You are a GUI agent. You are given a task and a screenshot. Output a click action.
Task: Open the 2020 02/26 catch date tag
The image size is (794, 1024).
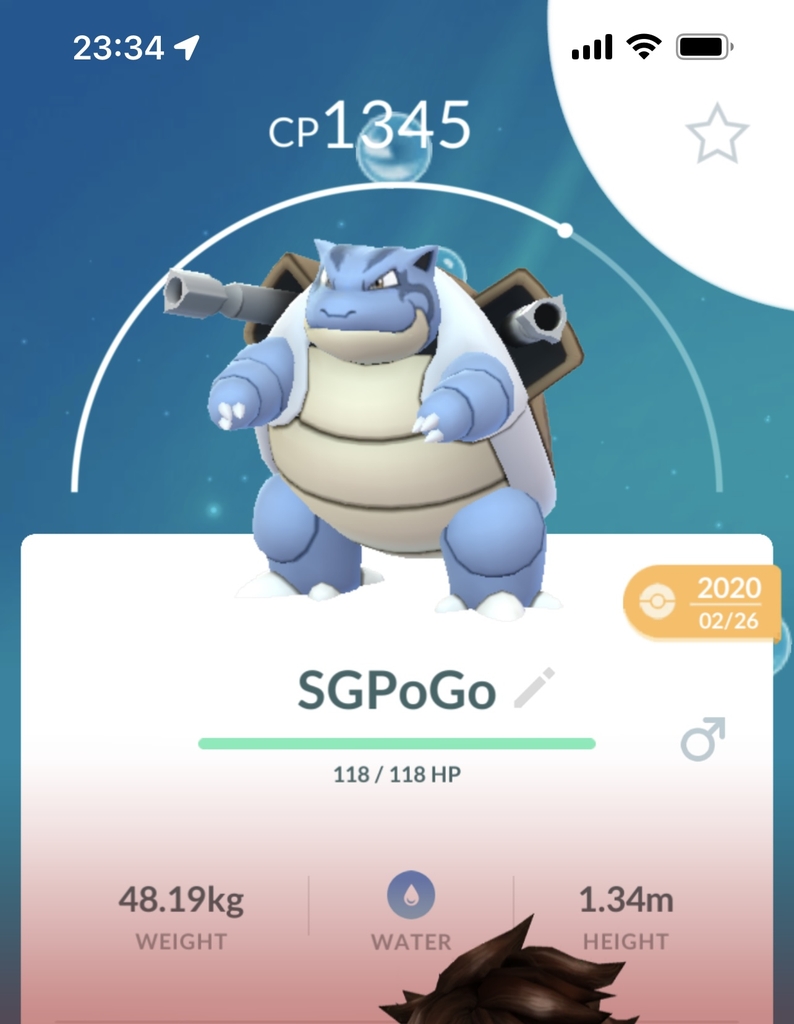[704, 602]
